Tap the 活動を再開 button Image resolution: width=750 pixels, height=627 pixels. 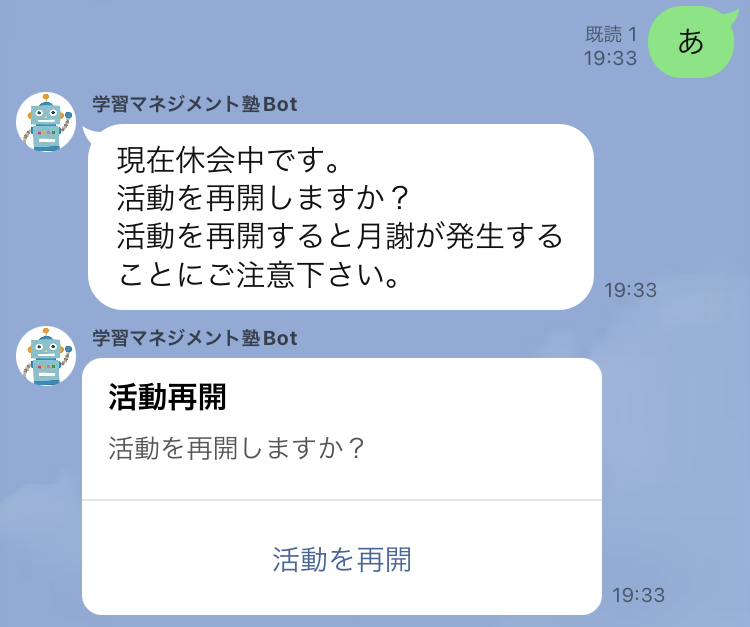tap(342, 559)
